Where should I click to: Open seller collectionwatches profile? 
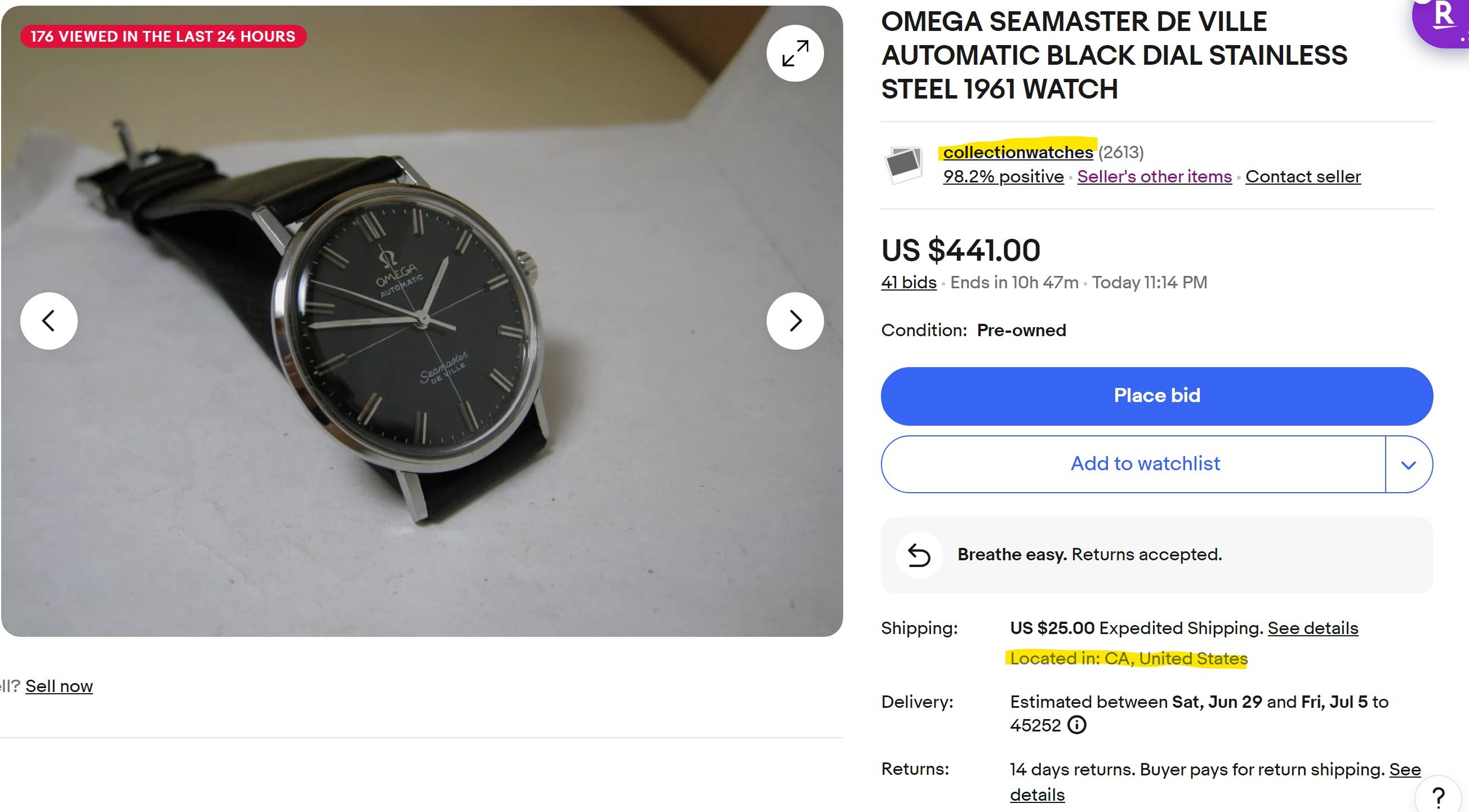coord(1018,152)
